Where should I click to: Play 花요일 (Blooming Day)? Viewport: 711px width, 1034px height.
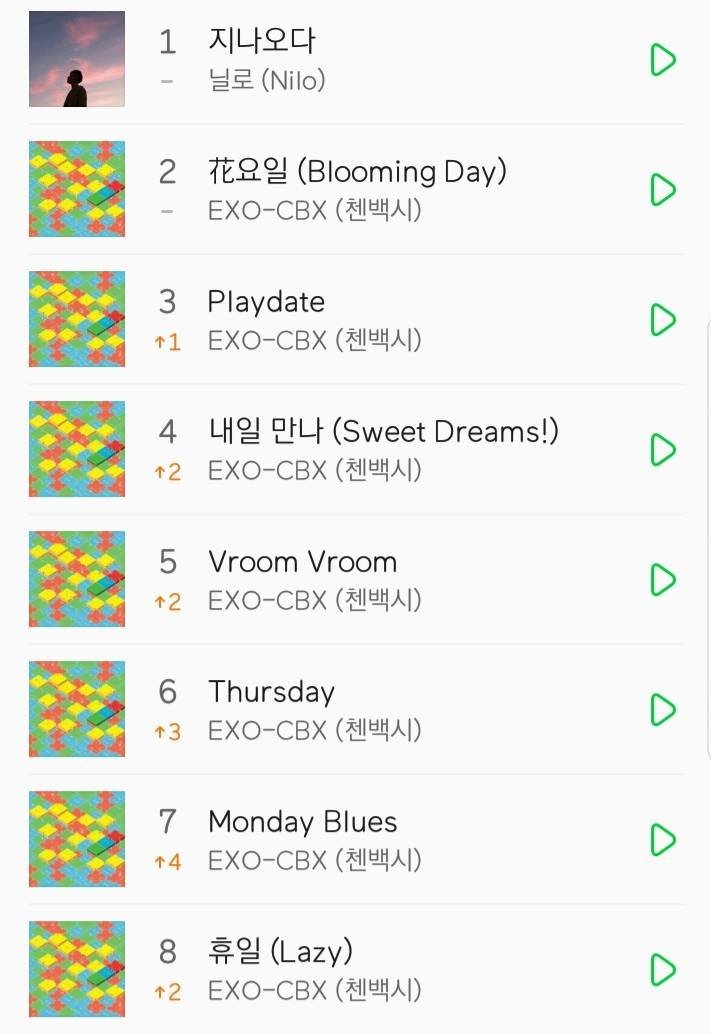pyautogui.click(x=662, y=190)
